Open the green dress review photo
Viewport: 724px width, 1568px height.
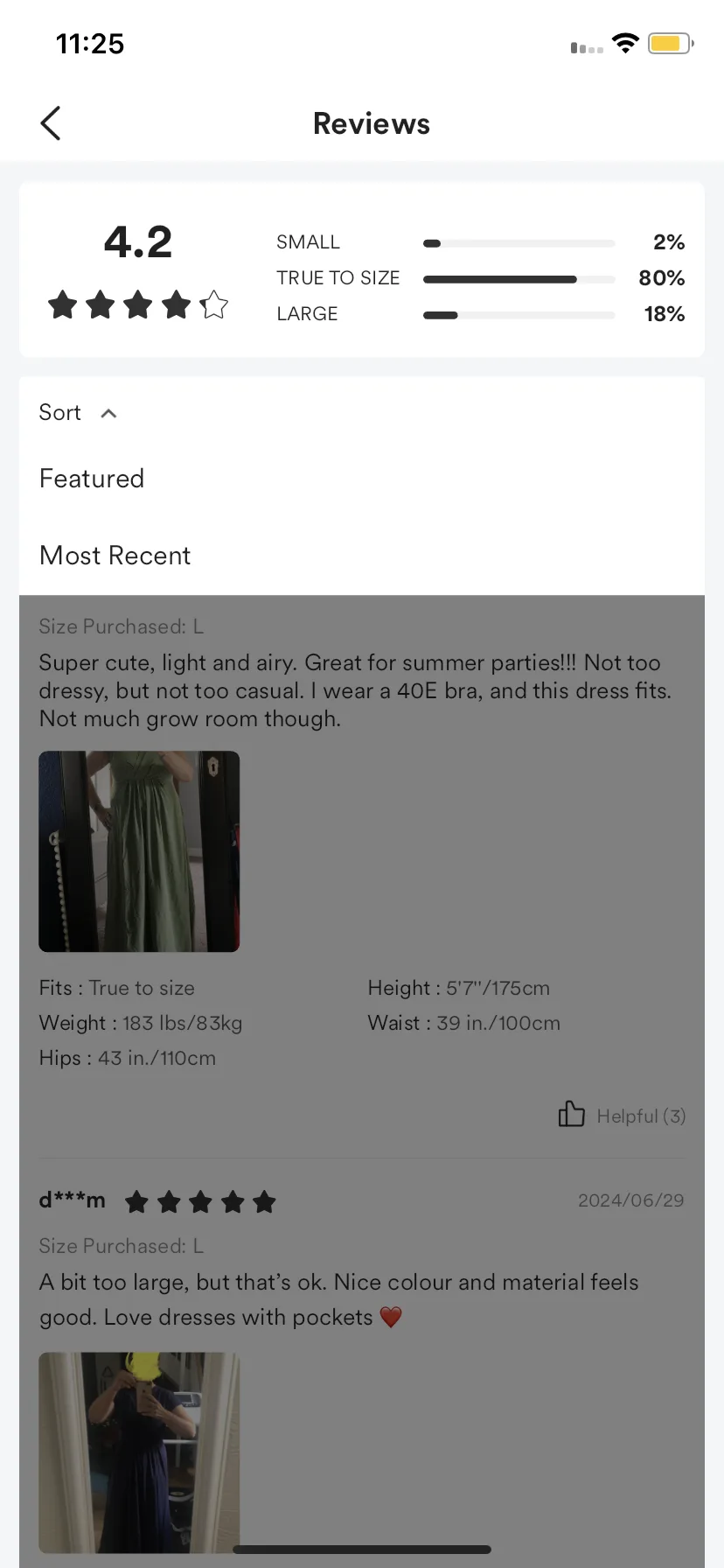click(139, 850)
